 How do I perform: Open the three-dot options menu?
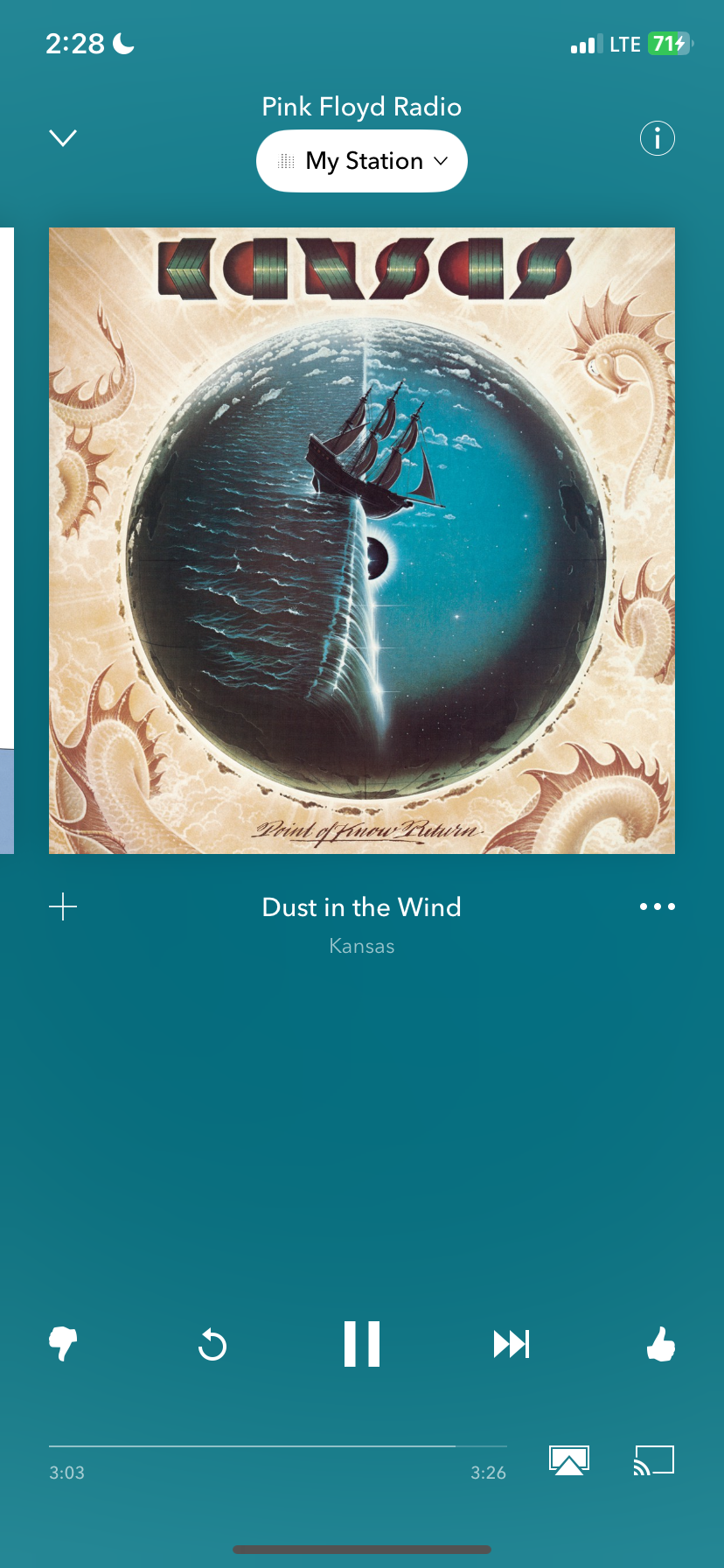click(657, 906)
